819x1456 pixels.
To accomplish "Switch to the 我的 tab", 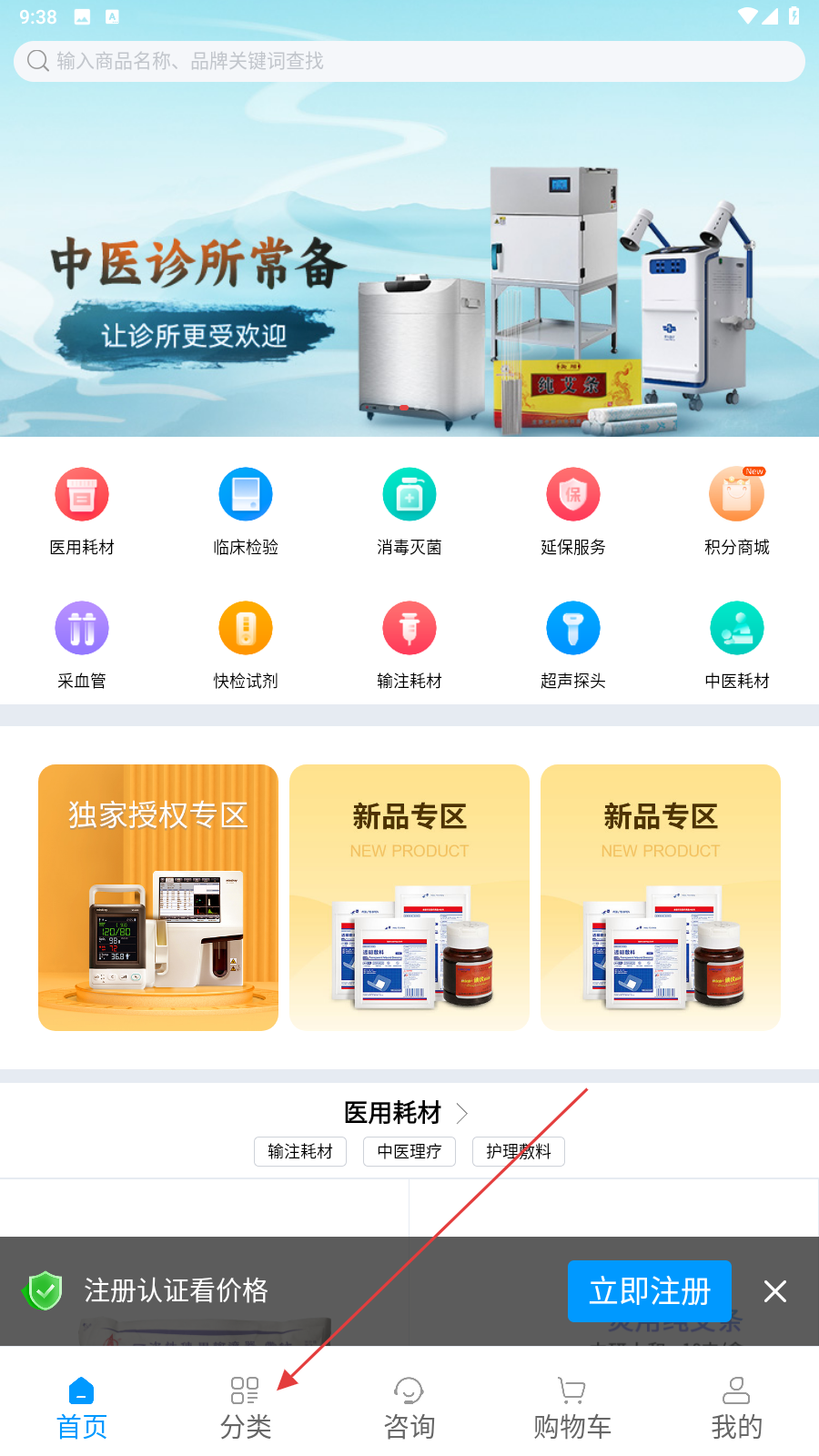I will pos(736,1407).
